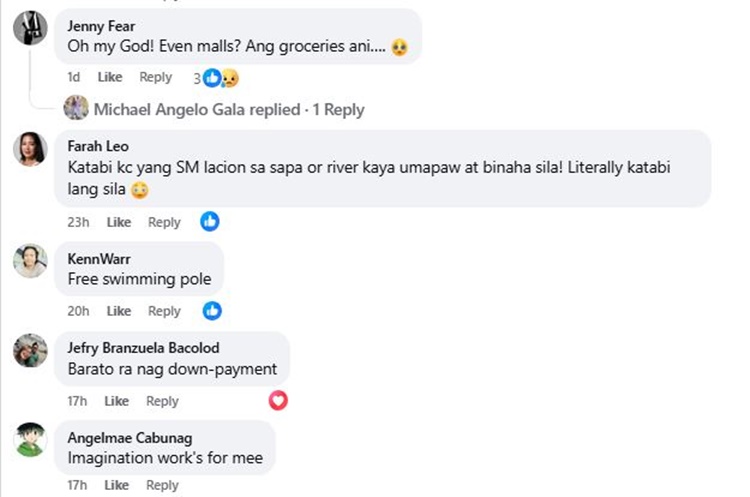Screen dimensions: 750x497
Task: Like KennWarr's swimming pole comment
Action: pyautogui.click(x=118, y=311)
